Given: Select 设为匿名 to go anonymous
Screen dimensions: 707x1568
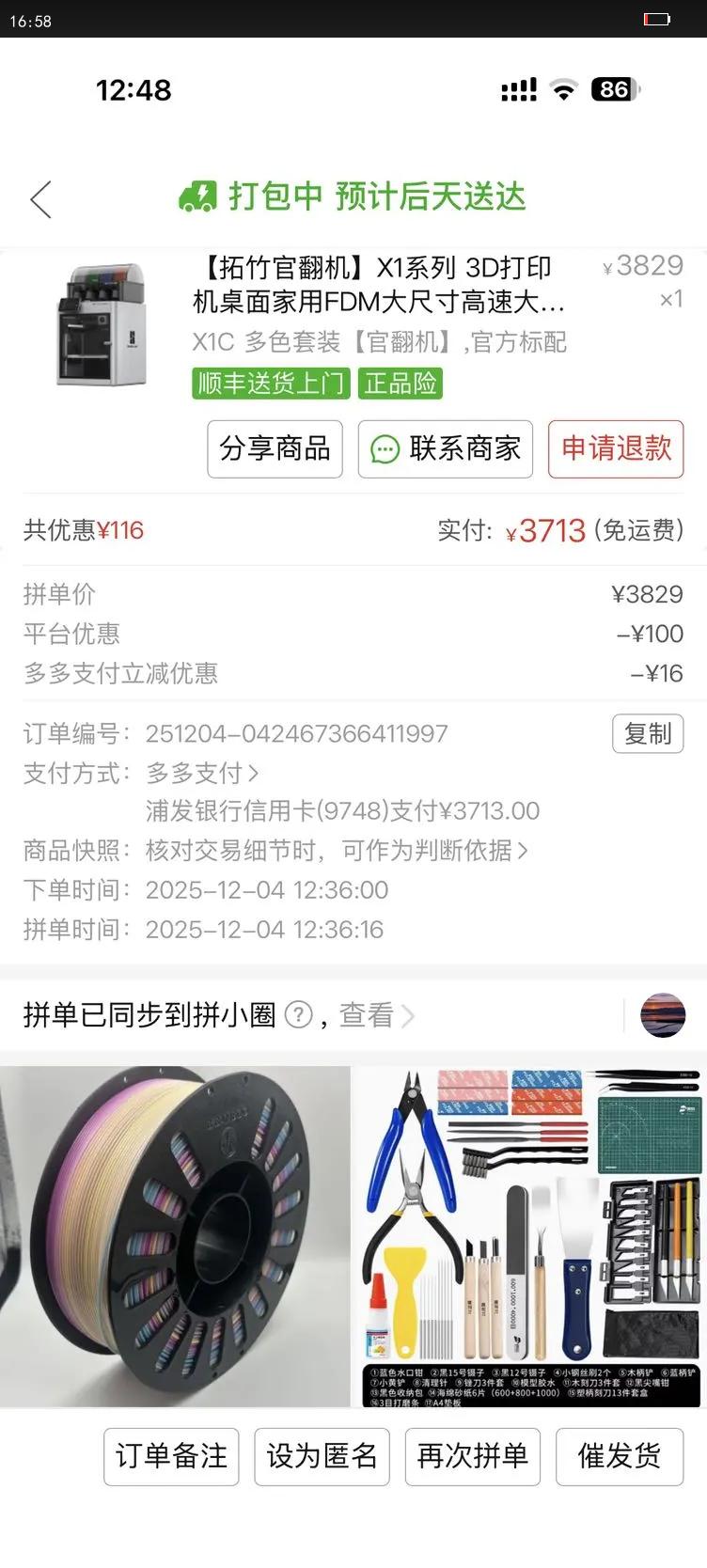Looking at the screenshot, I should [322, 1456].
